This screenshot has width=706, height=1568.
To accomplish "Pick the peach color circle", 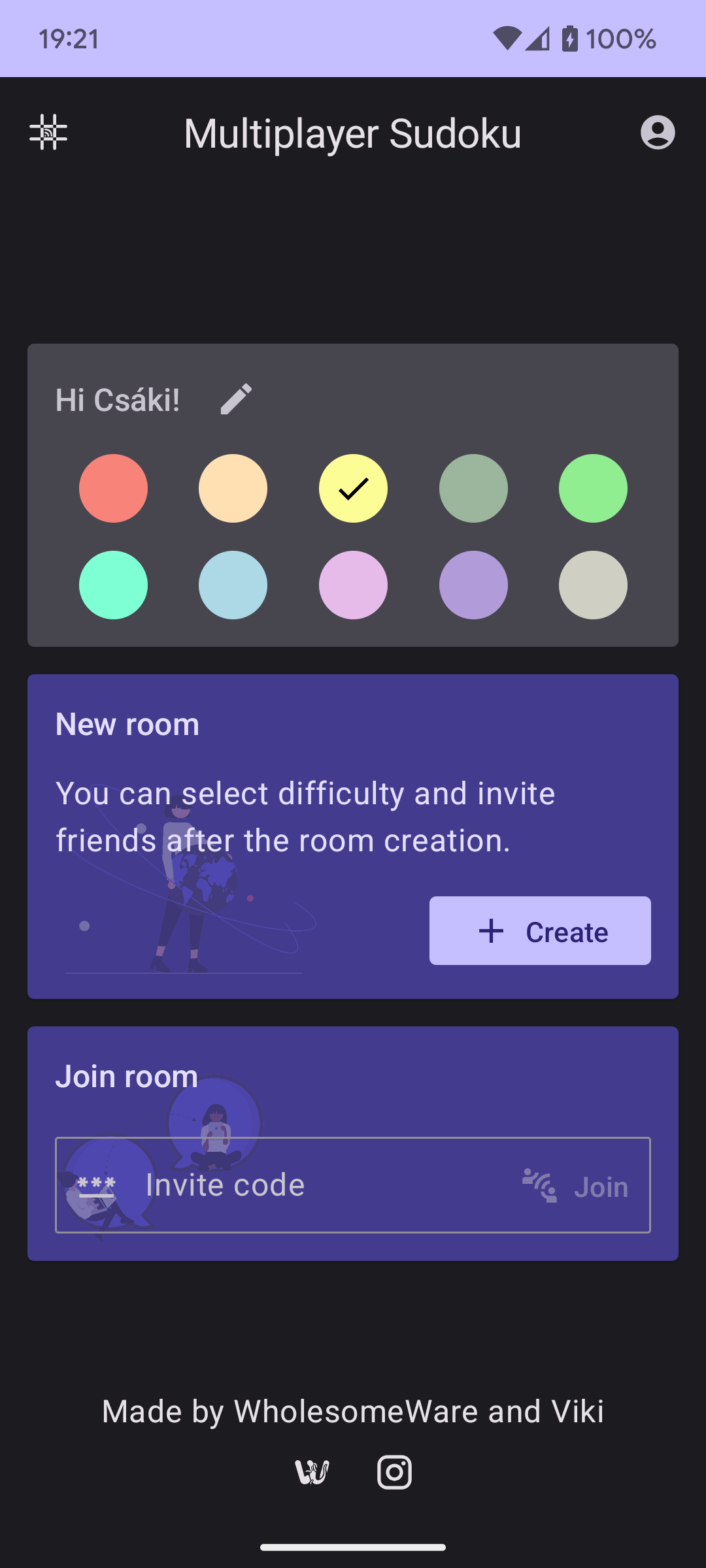I will [233, 488].
